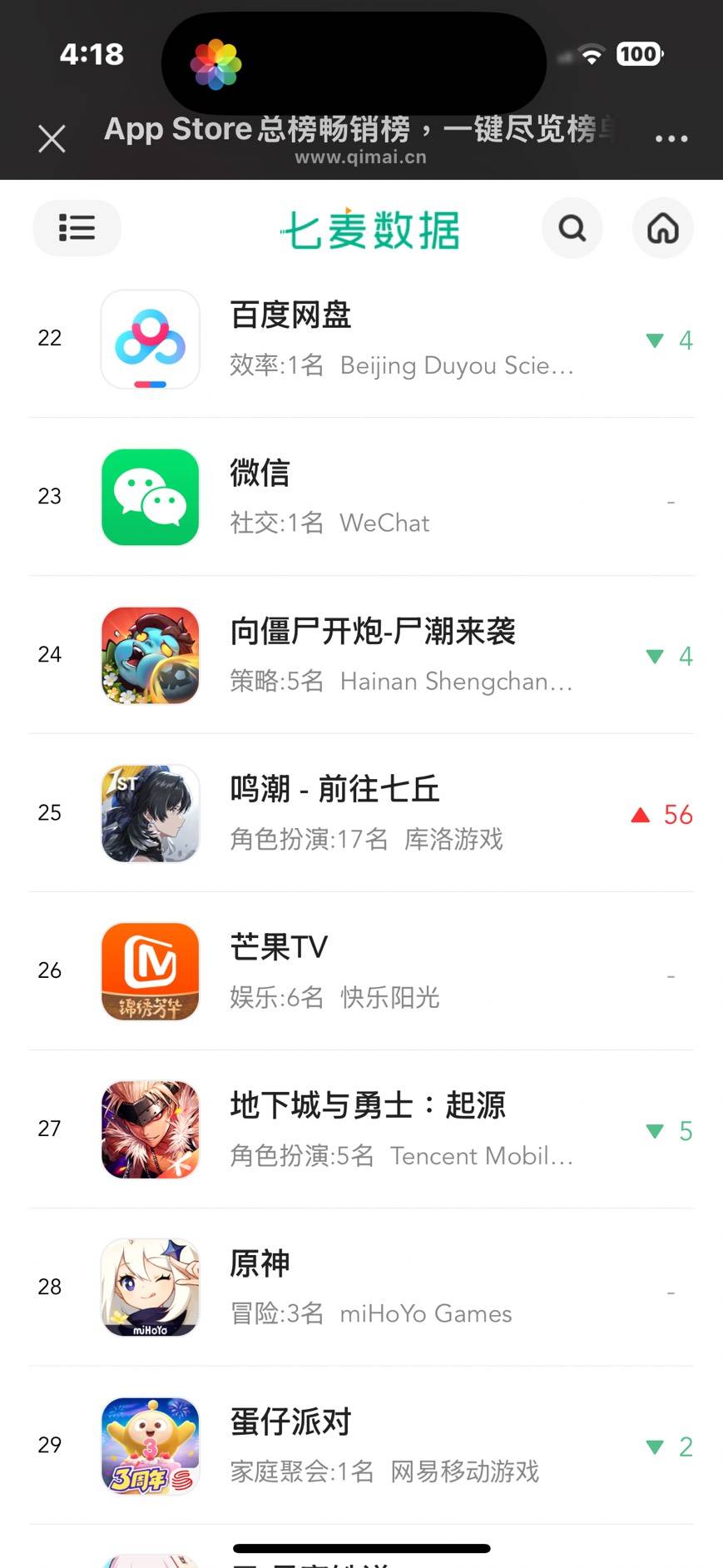Open the 百度网盘 app entry
Viewport: 723px width, 1568px height.
coord(361,340)
